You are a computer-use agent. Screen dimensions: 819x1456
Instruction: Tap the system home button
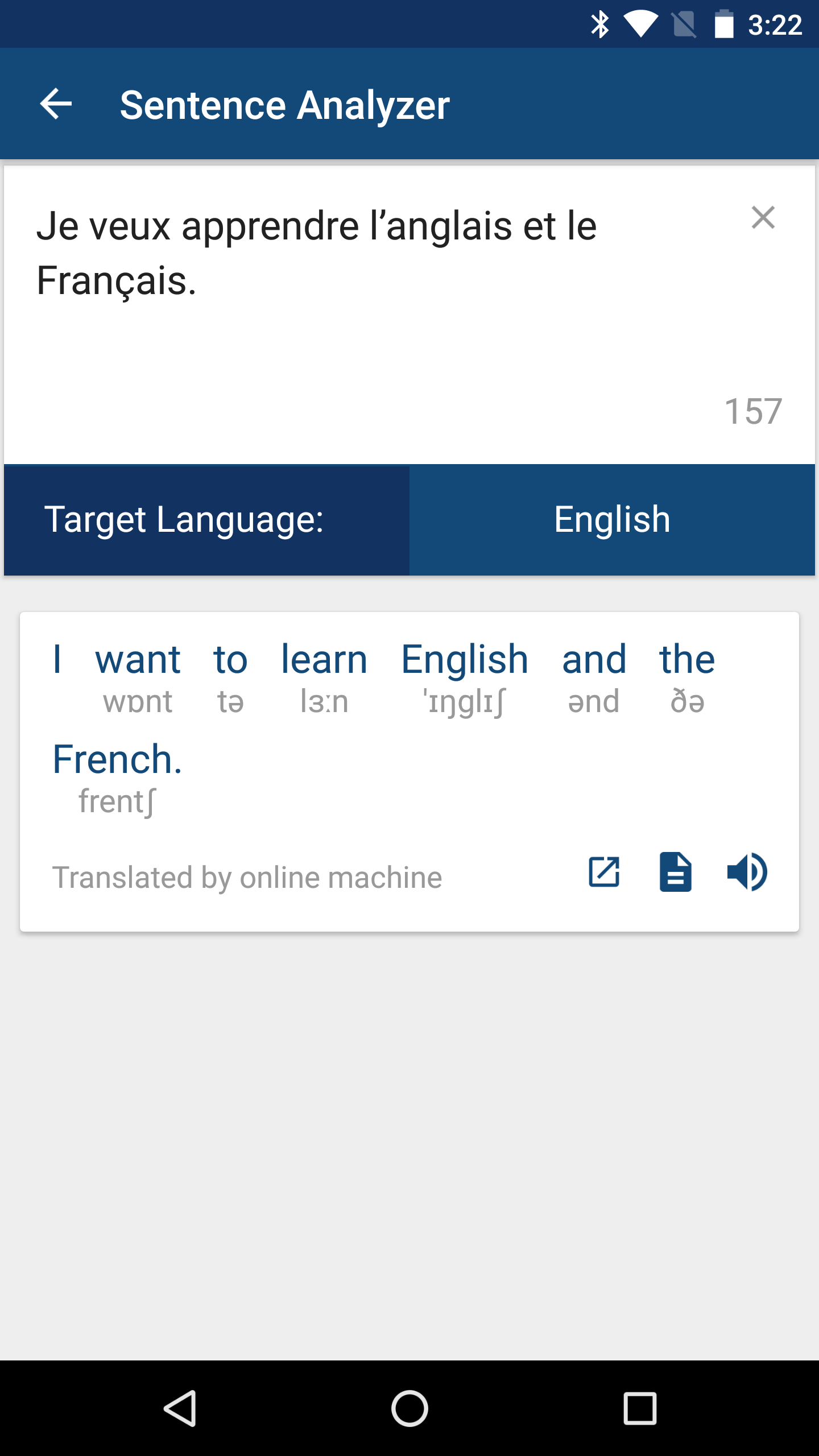(409, 1408)
